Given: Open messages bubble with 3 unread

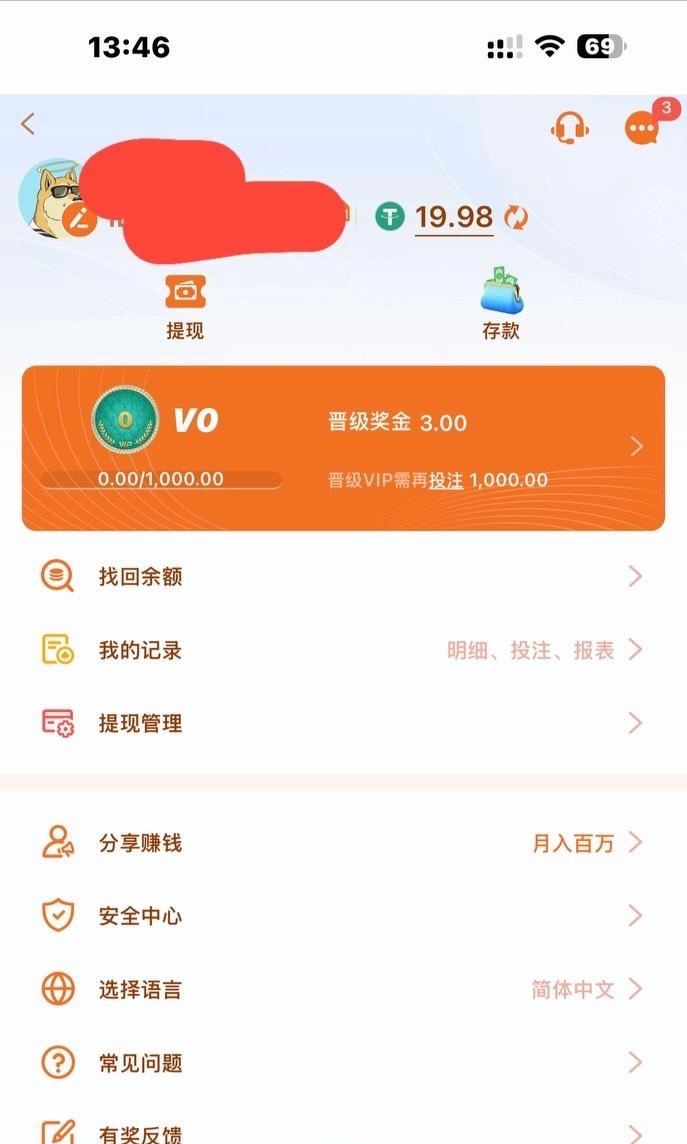Looking at the screenshot, I should click(641, 128).
